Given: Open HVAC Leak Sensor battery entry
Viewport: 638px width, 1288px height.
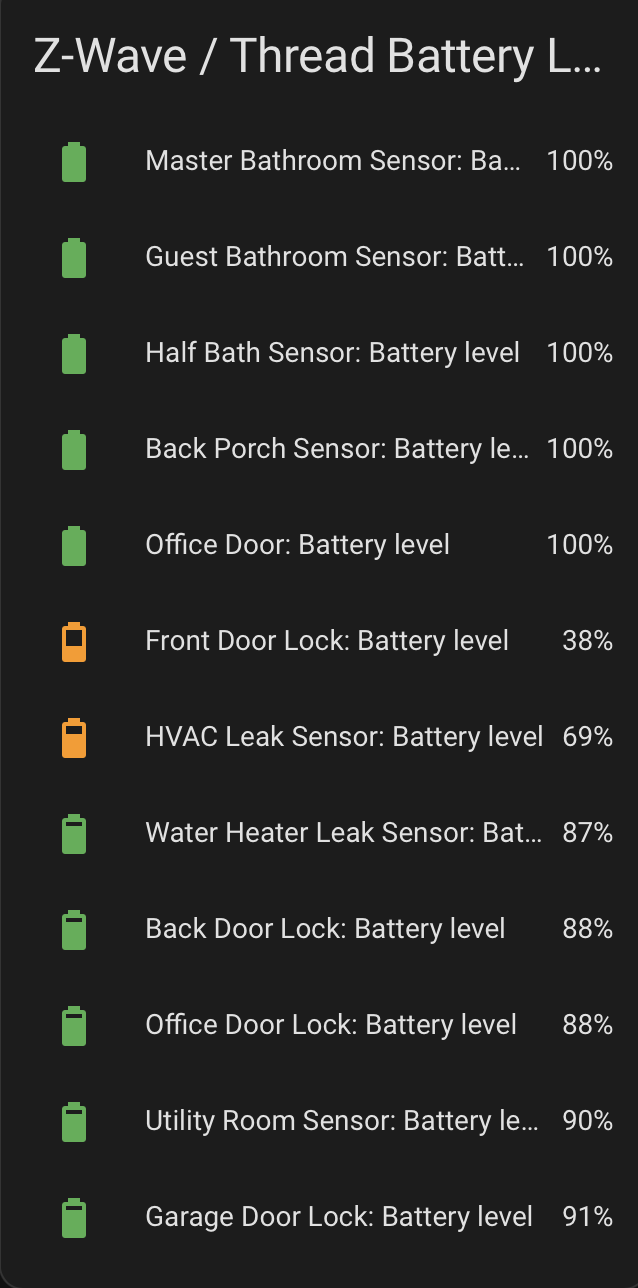Looking at the screenshot, I should tap(344, 737).
